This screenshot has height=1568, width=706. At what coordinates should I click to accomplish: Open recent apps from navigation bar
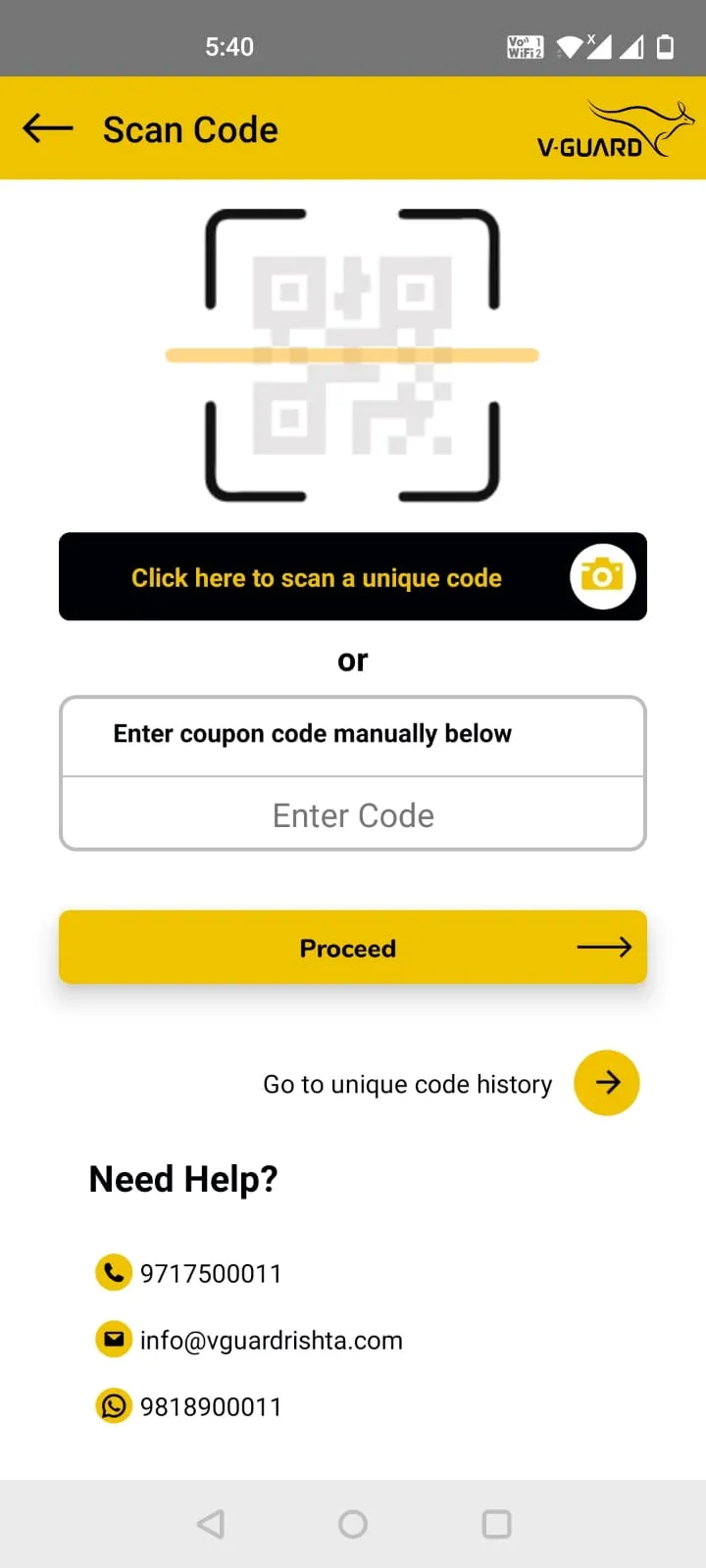[x=496, y=1524]
